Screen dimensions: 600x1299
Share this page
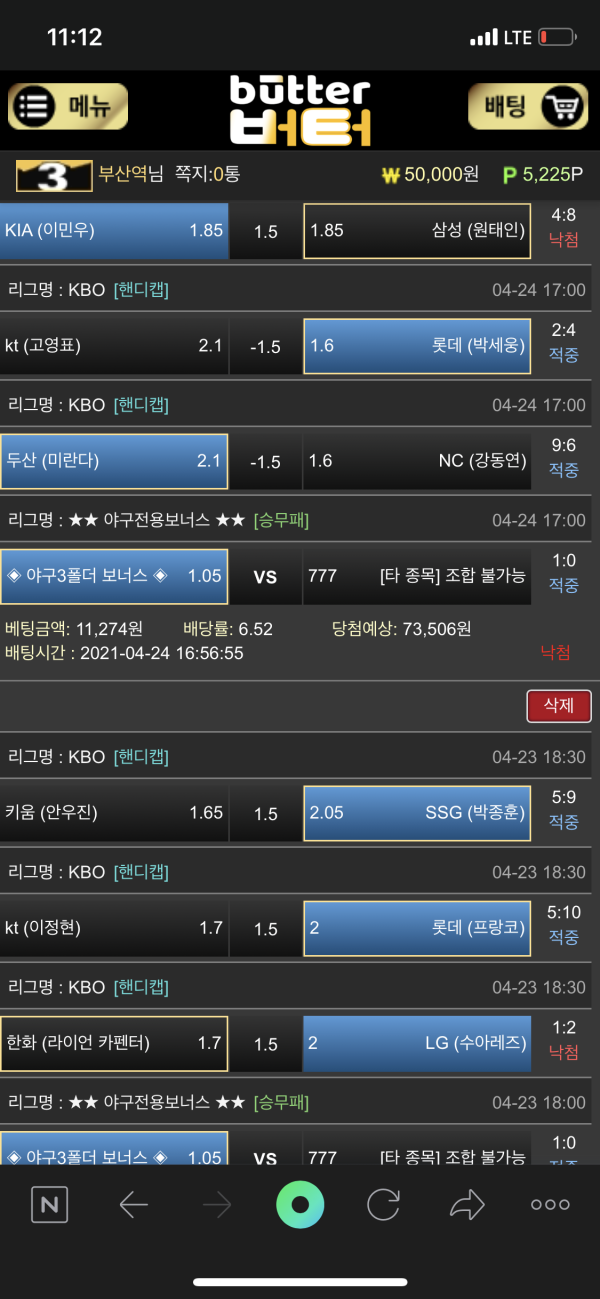coord(467,1205)
